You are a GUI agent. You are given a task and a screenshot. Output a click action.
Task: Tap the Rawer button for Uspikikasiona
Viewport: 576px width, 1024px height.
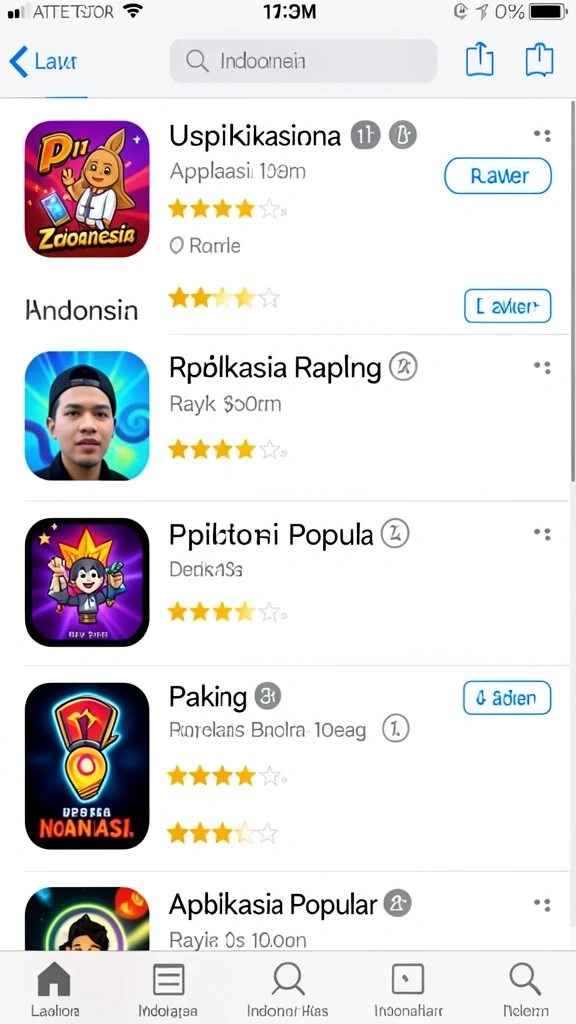(498, 176)
